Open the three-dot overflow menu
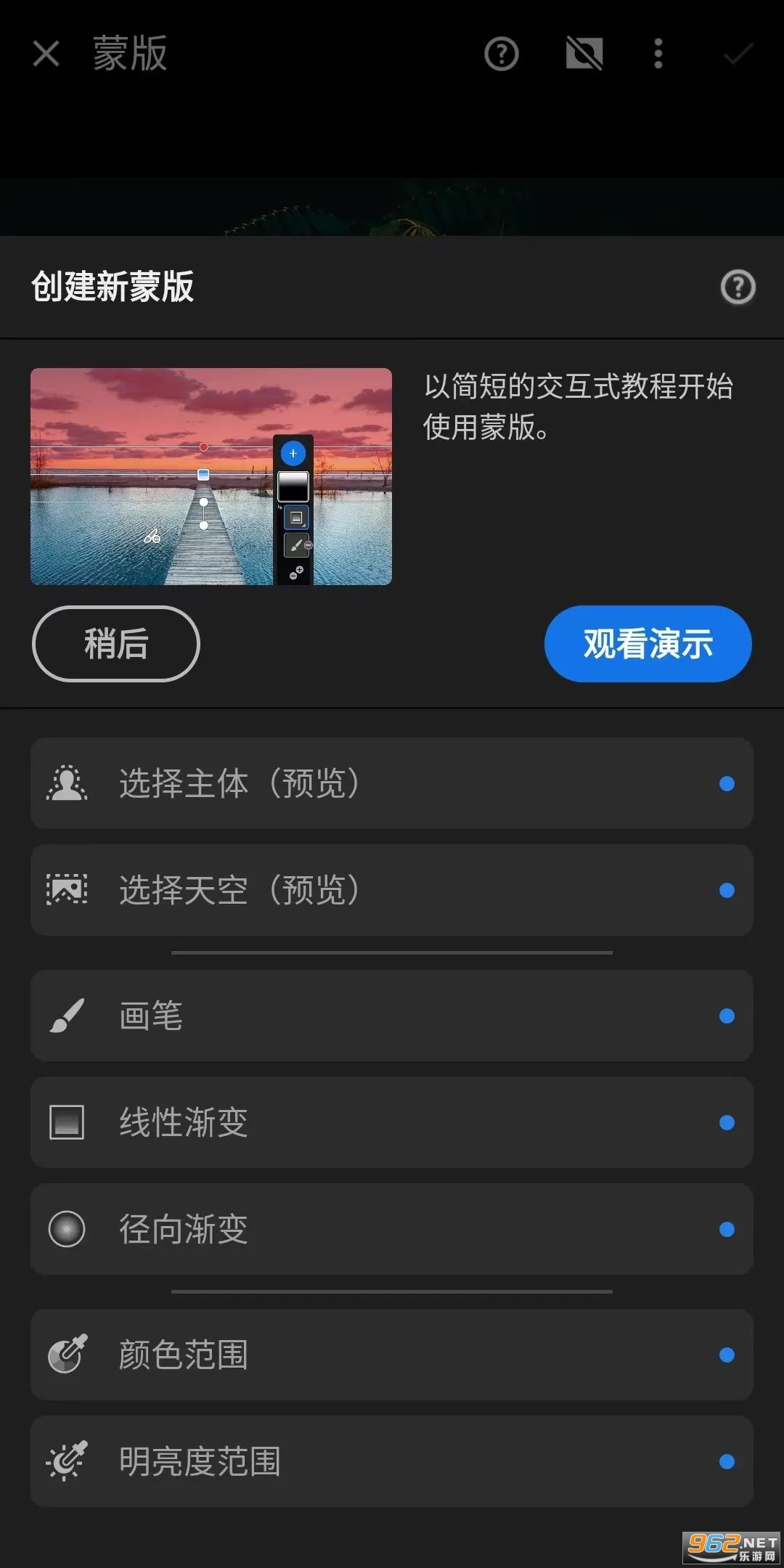 (658, 54)
